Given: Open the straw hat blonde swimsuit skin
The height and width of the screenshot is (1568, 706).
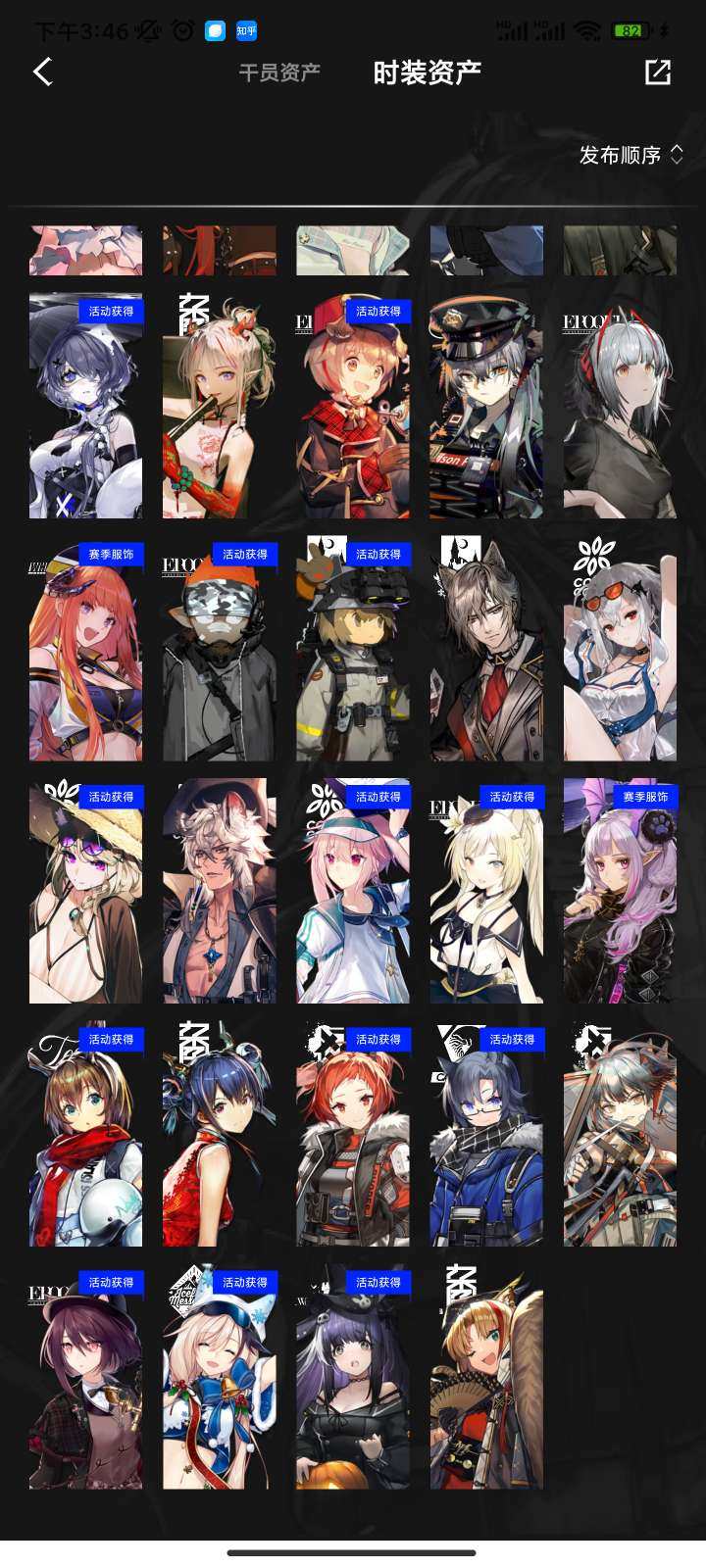Looking at the screenshot, I should pyautogui.click(x=86, y=892).
